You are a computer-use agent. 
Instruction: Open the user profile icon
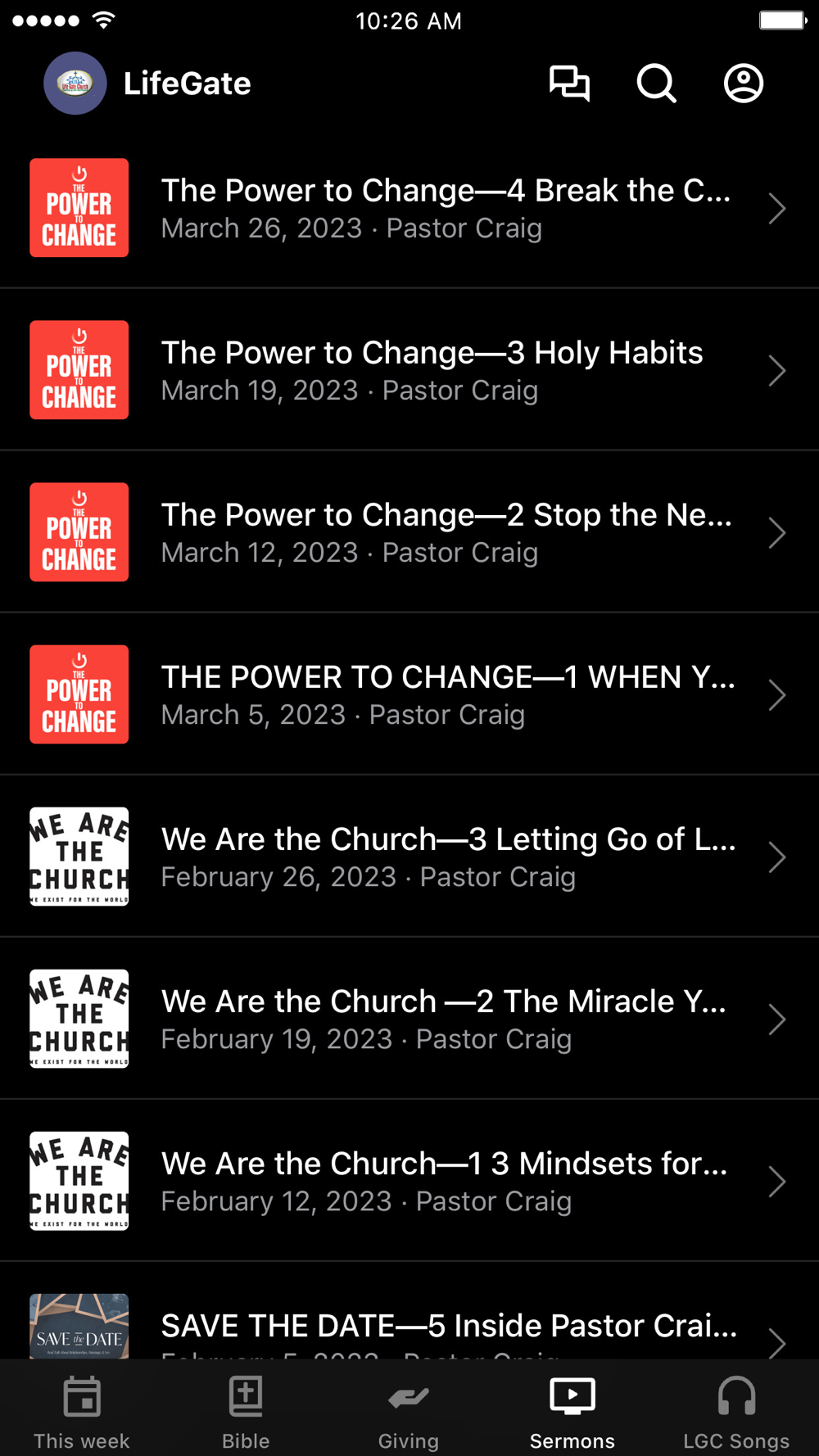743,84
